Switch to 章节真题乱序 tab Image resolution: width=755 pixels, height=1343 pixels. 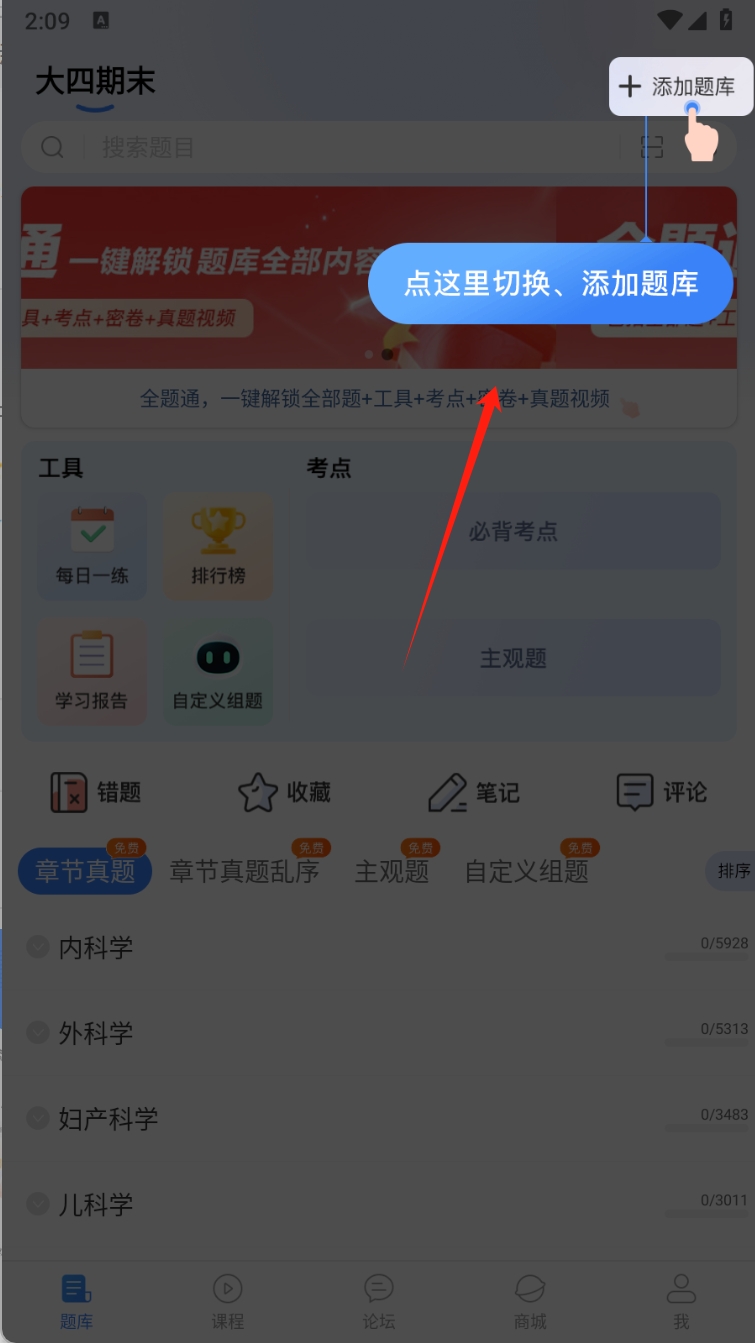244,872
